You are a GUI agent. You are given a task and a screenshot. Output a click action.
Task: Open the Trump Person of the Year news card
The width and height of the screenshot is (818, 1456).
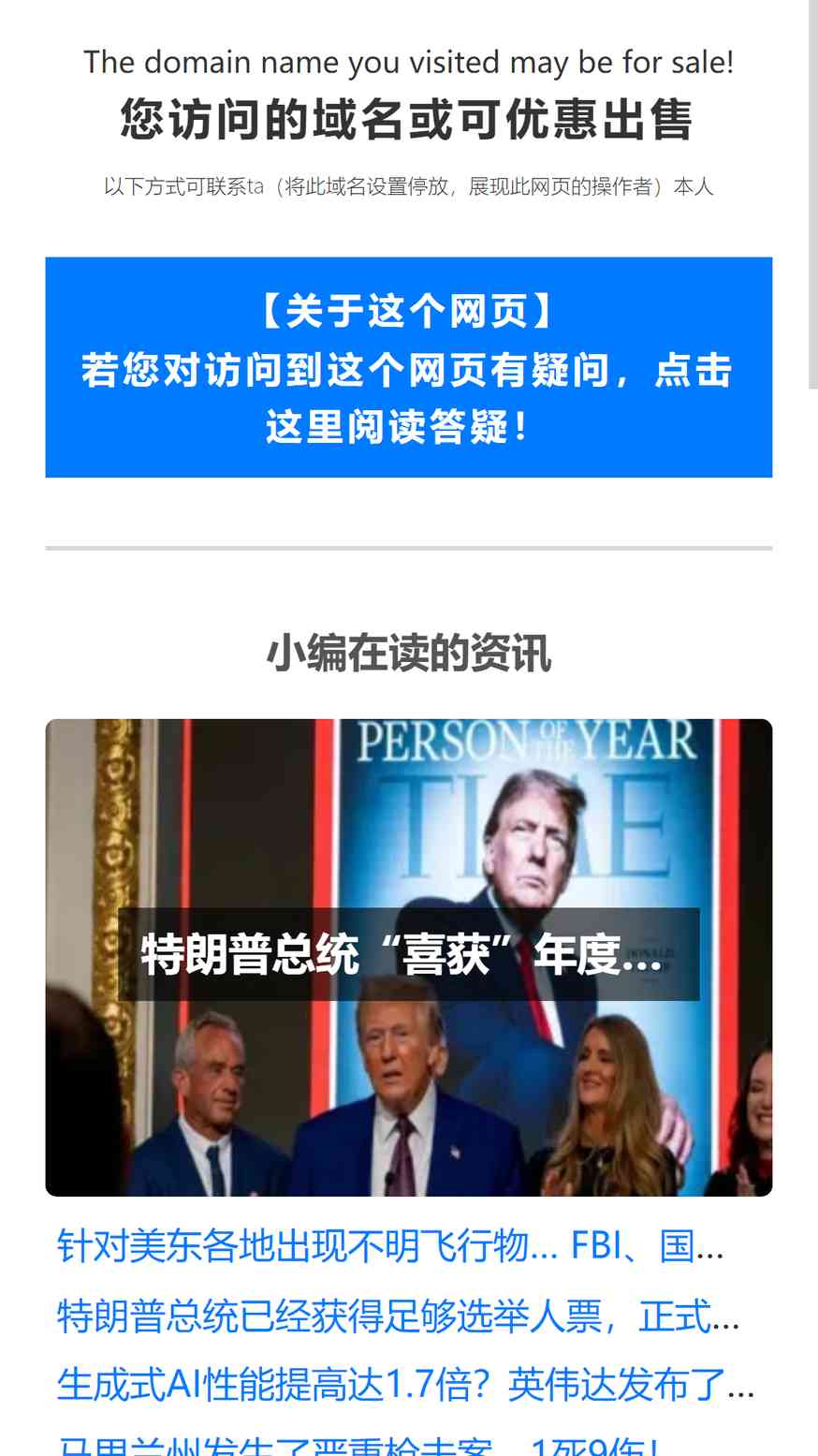pyautogui.click(x=408, y=957)
